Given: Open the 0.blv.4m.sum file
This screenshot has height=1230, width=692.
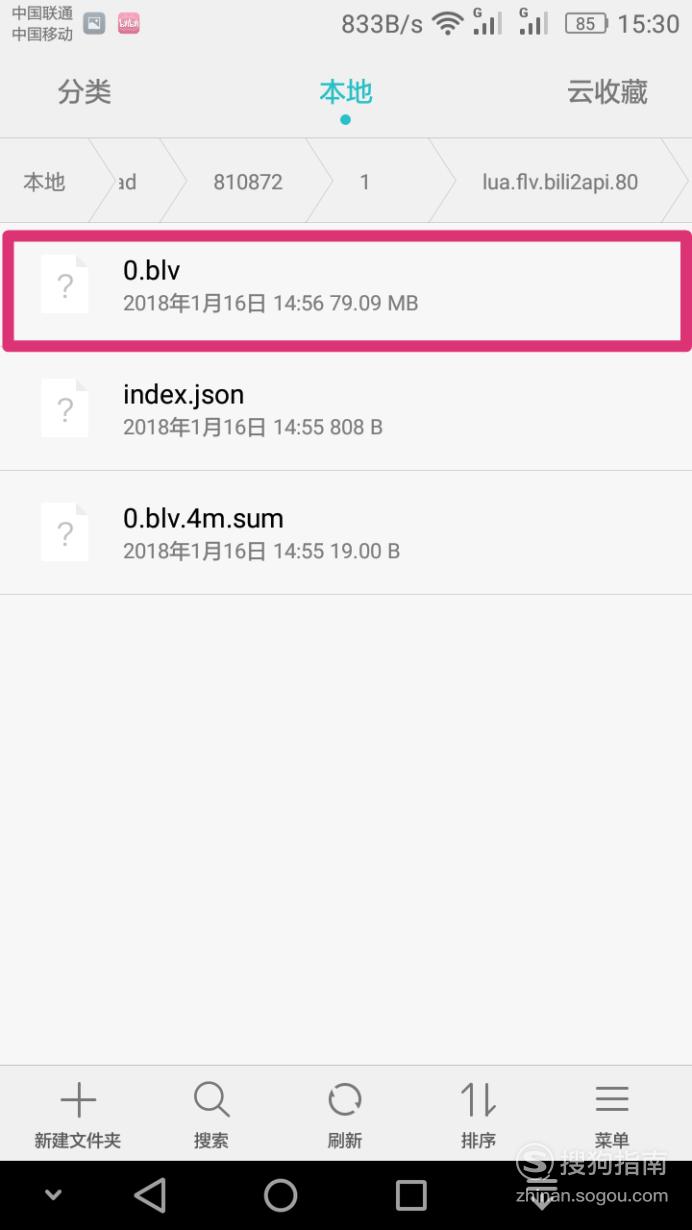Looking at the screenshot, I should 346,533.
